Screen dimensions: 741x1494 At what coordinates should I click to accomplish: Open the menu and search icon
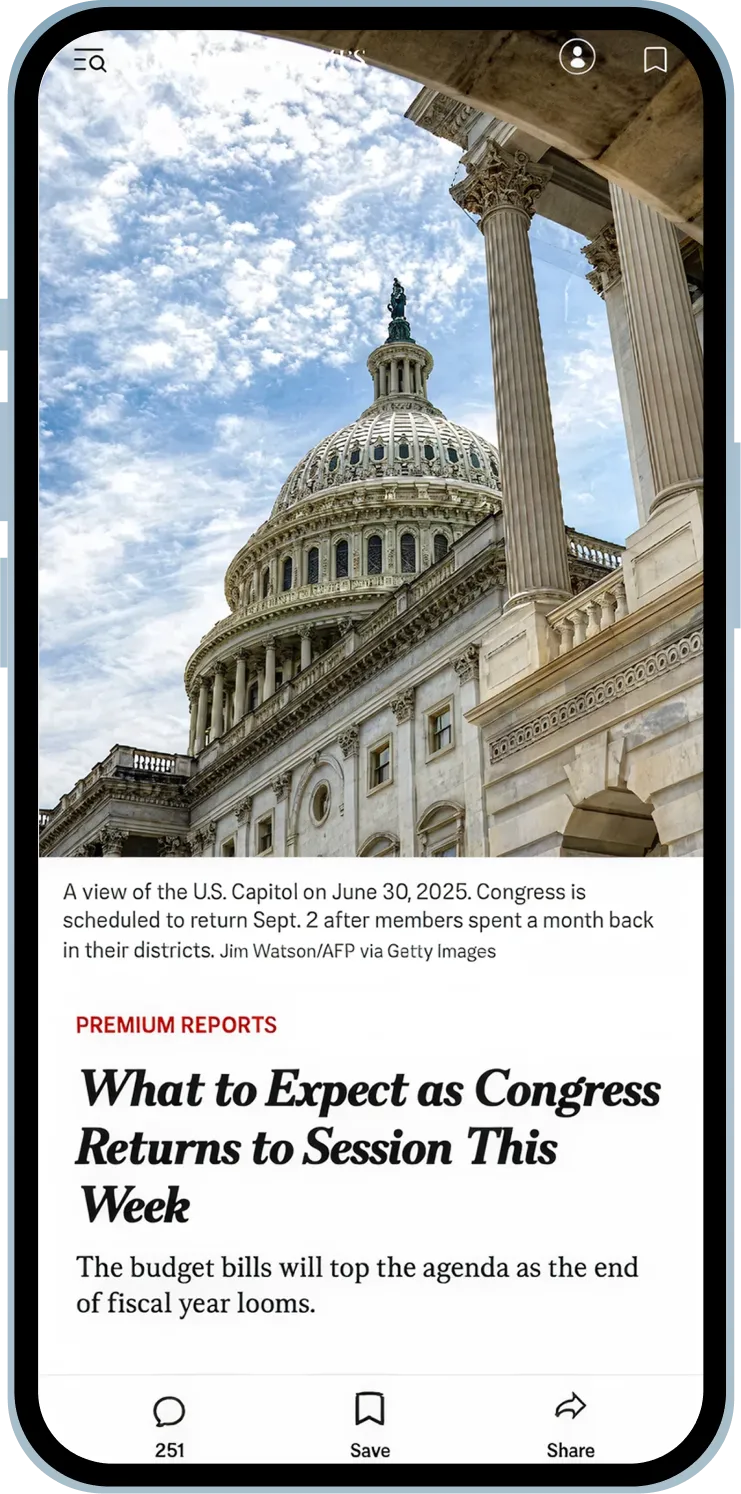[x=90, y=61]
